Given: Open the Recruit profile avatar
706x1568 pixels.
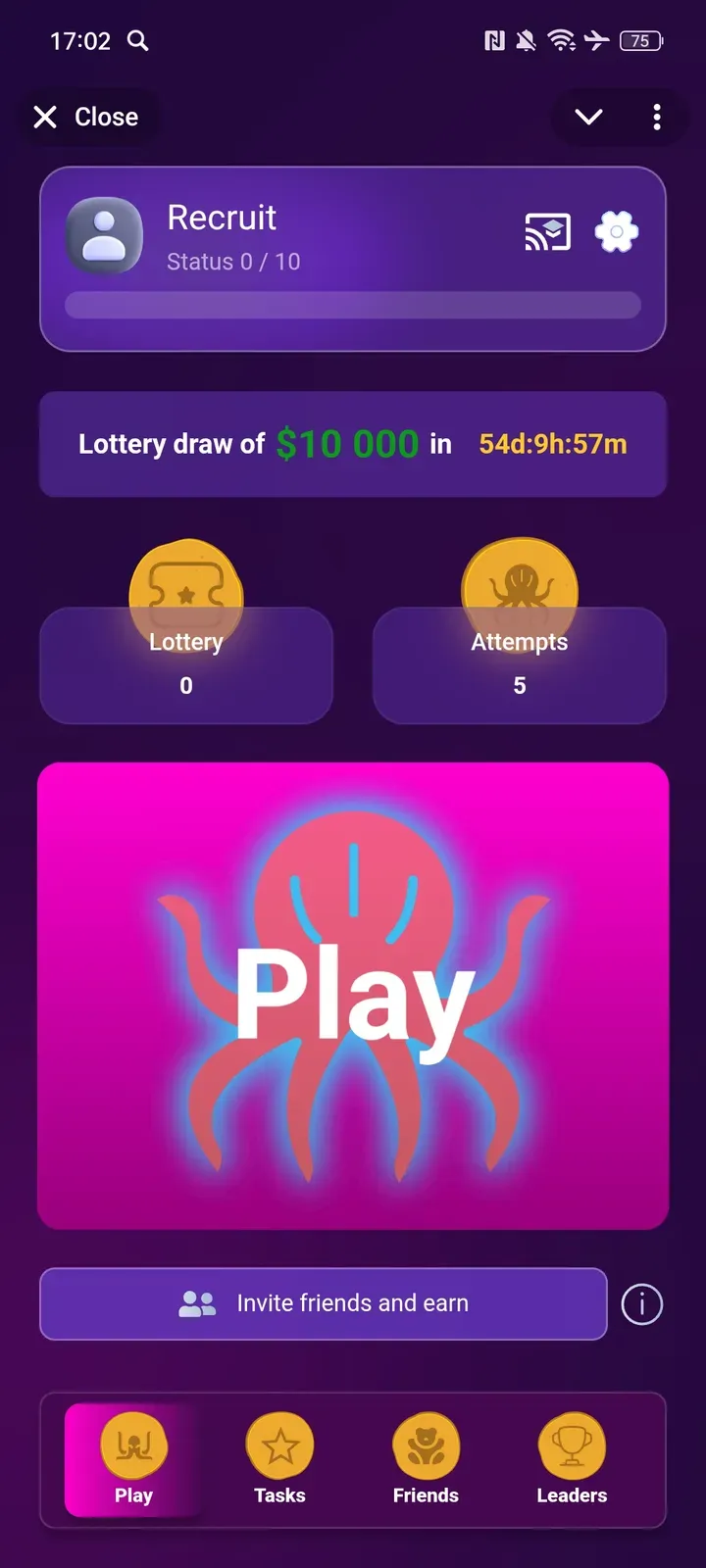Looking at the screenshot, I should point(105,235).
